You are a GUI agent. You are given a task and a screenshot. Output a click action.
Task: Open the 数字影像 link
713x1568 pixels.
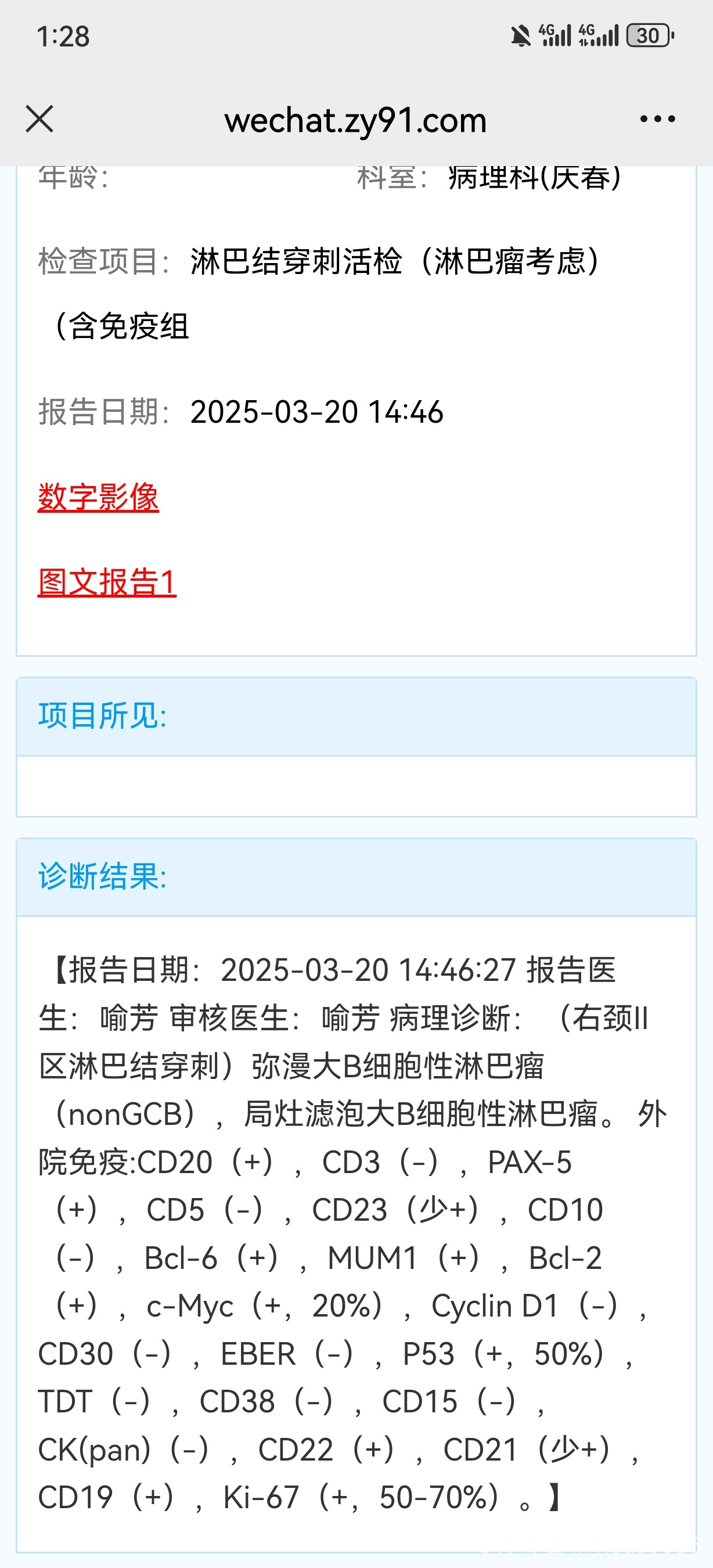pos(98,497)
